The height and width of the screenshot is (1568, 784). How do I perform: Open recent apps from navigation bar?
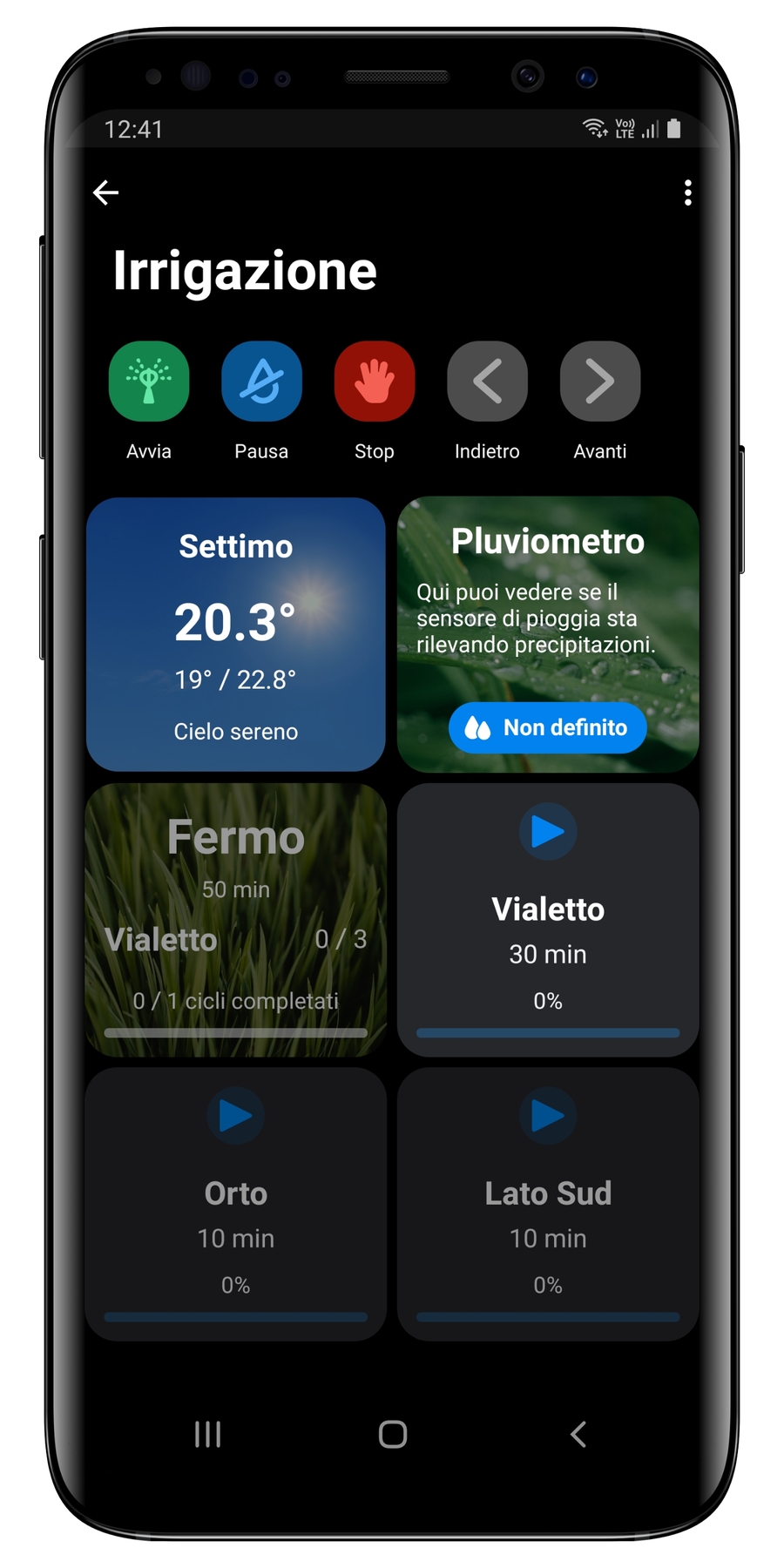tap(207, 1434)
